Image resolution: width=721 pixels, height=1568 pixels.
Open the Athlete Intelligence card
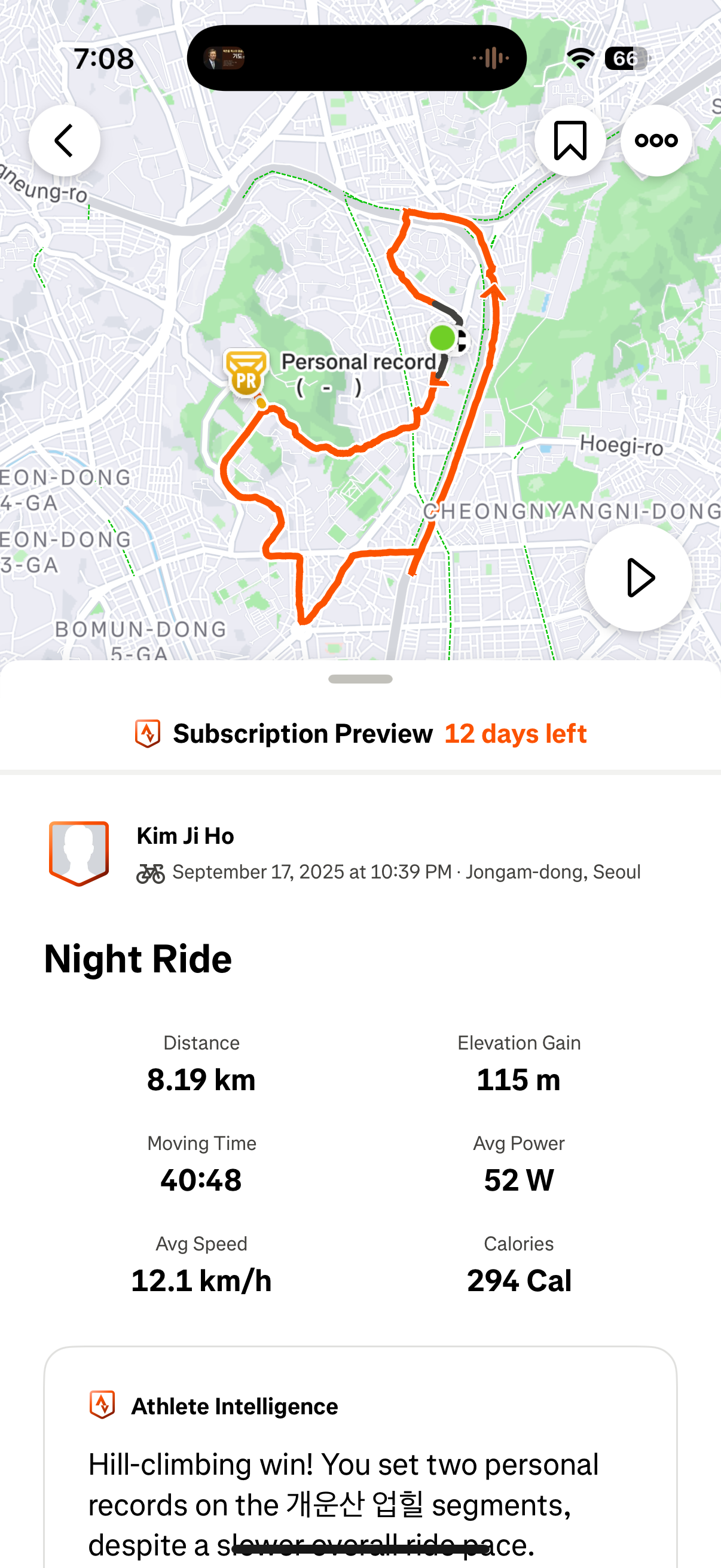(360, 1457)
